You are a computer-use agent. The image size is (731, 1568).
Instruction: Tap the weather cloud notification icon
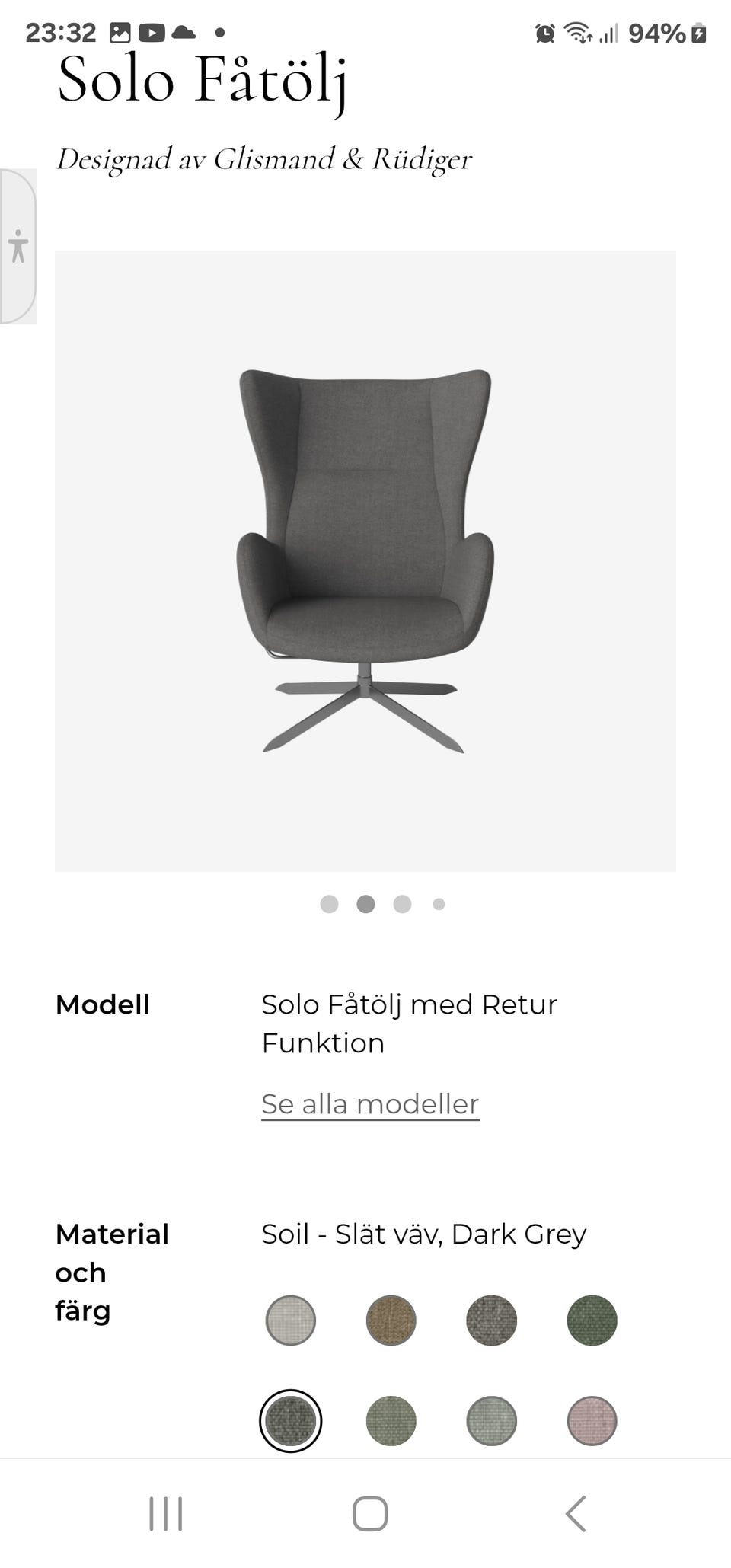(x=183, y=31)
